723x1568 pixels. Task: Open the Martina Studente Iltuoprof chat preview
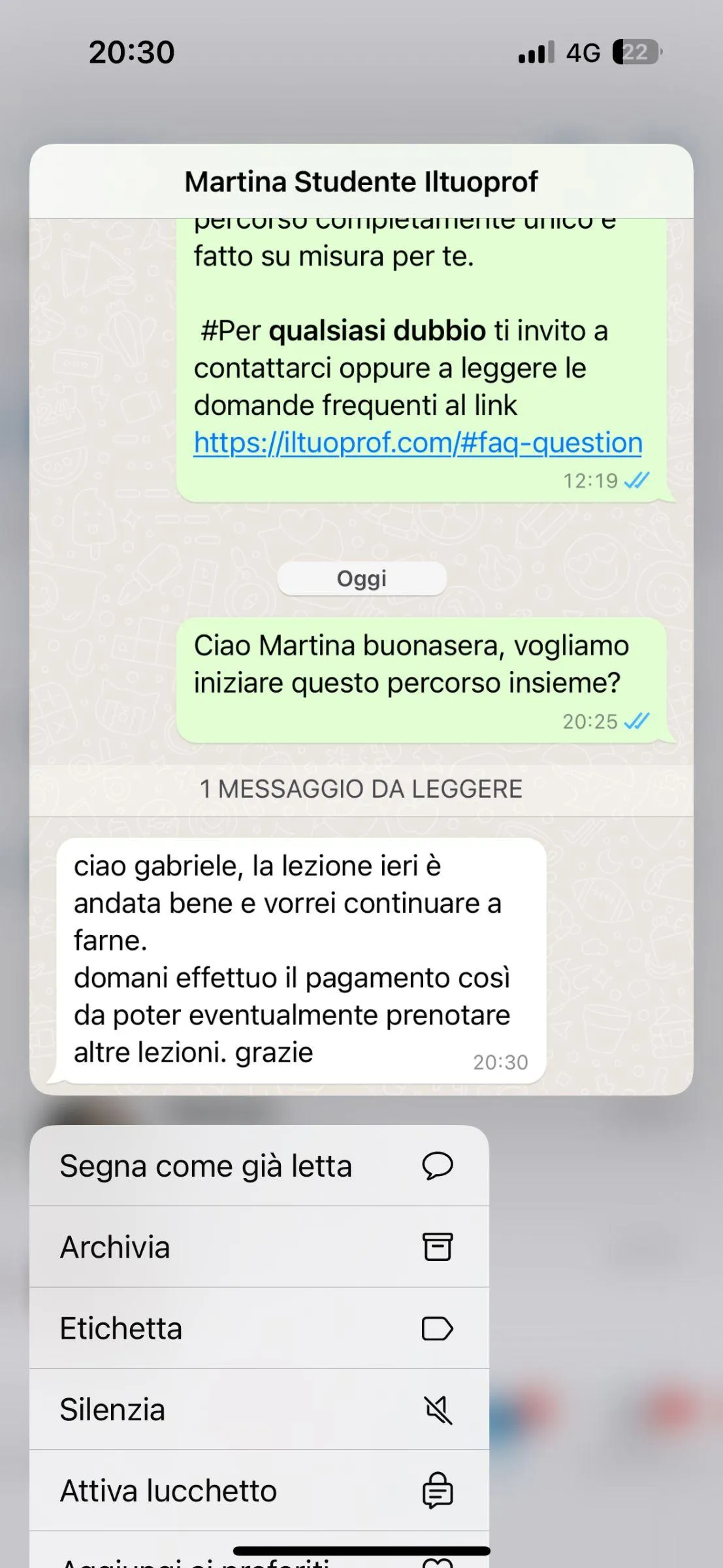point(361,619)
